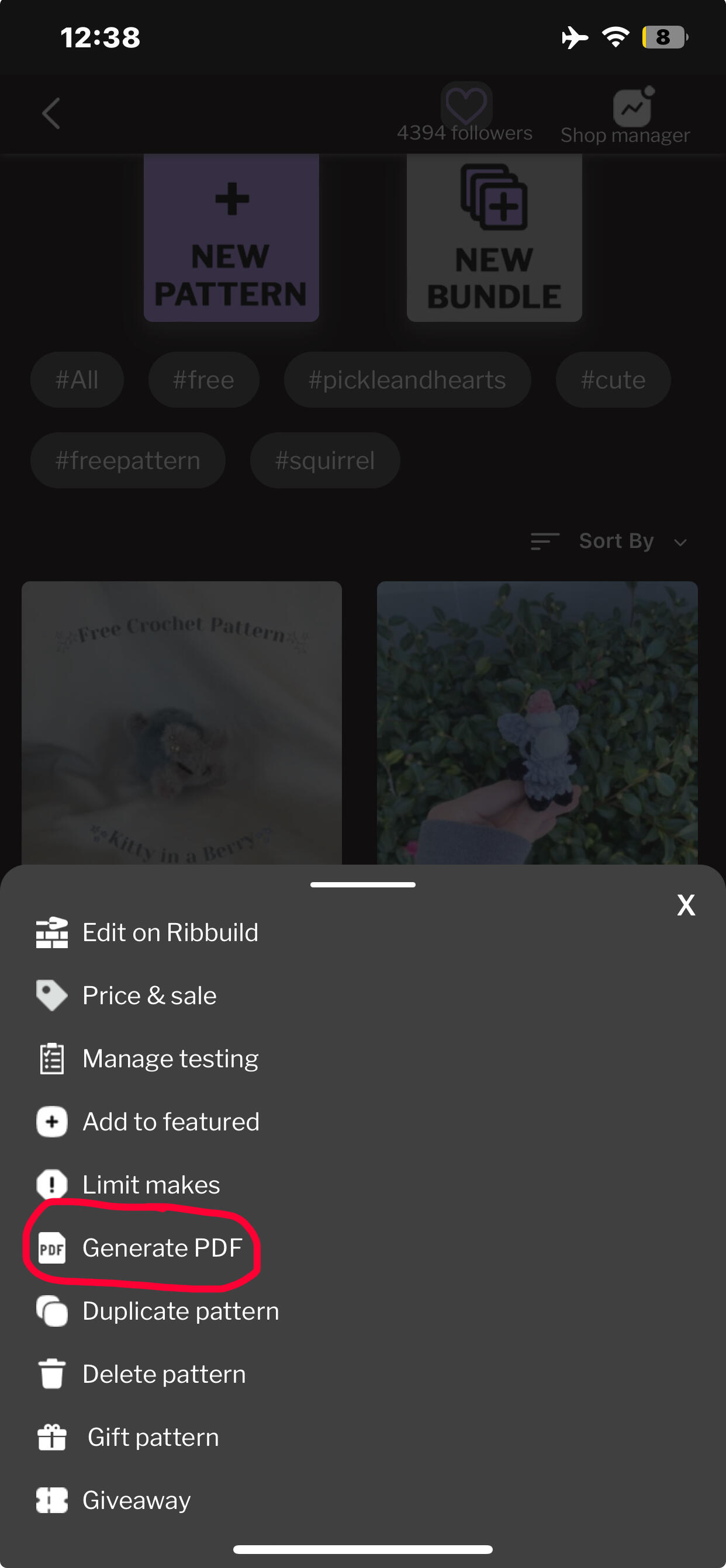726x1568 pixels.
Task: Close the bottom sheet with the X
Action: (686, 905)
